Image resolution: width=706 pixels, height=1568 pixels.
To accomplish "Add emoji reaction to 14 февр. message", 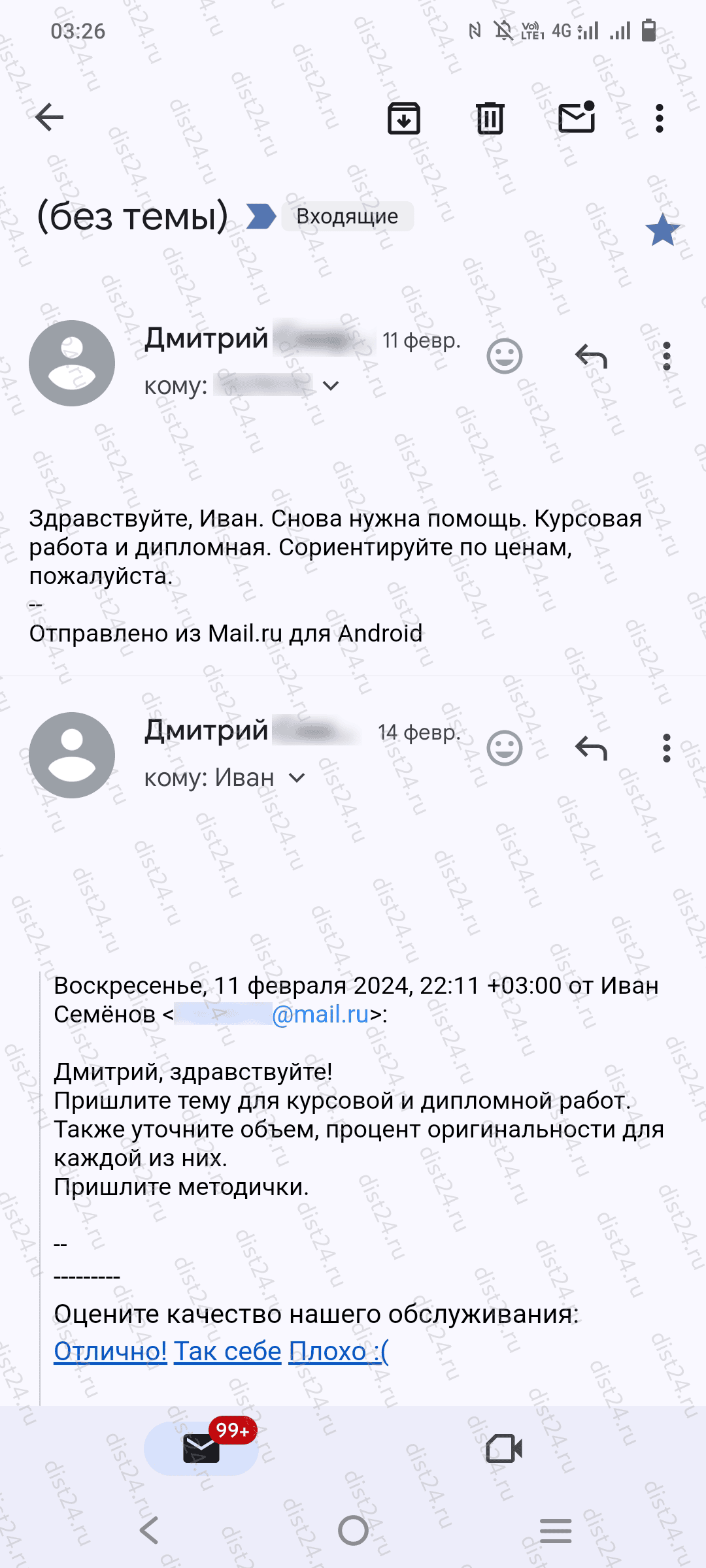I will 505,749.
